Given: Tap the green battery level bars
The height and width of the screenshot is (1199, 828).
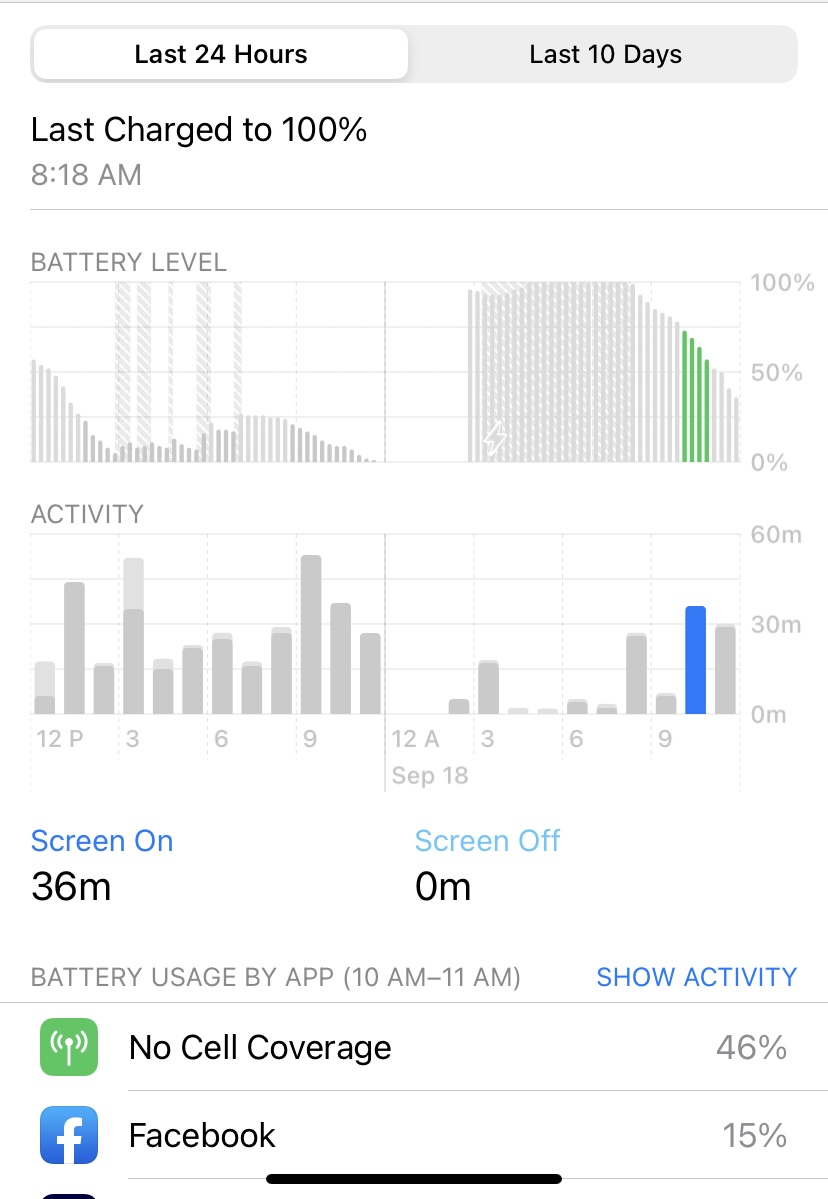Looking at the screenshot, I should click(x=696, y=396).
